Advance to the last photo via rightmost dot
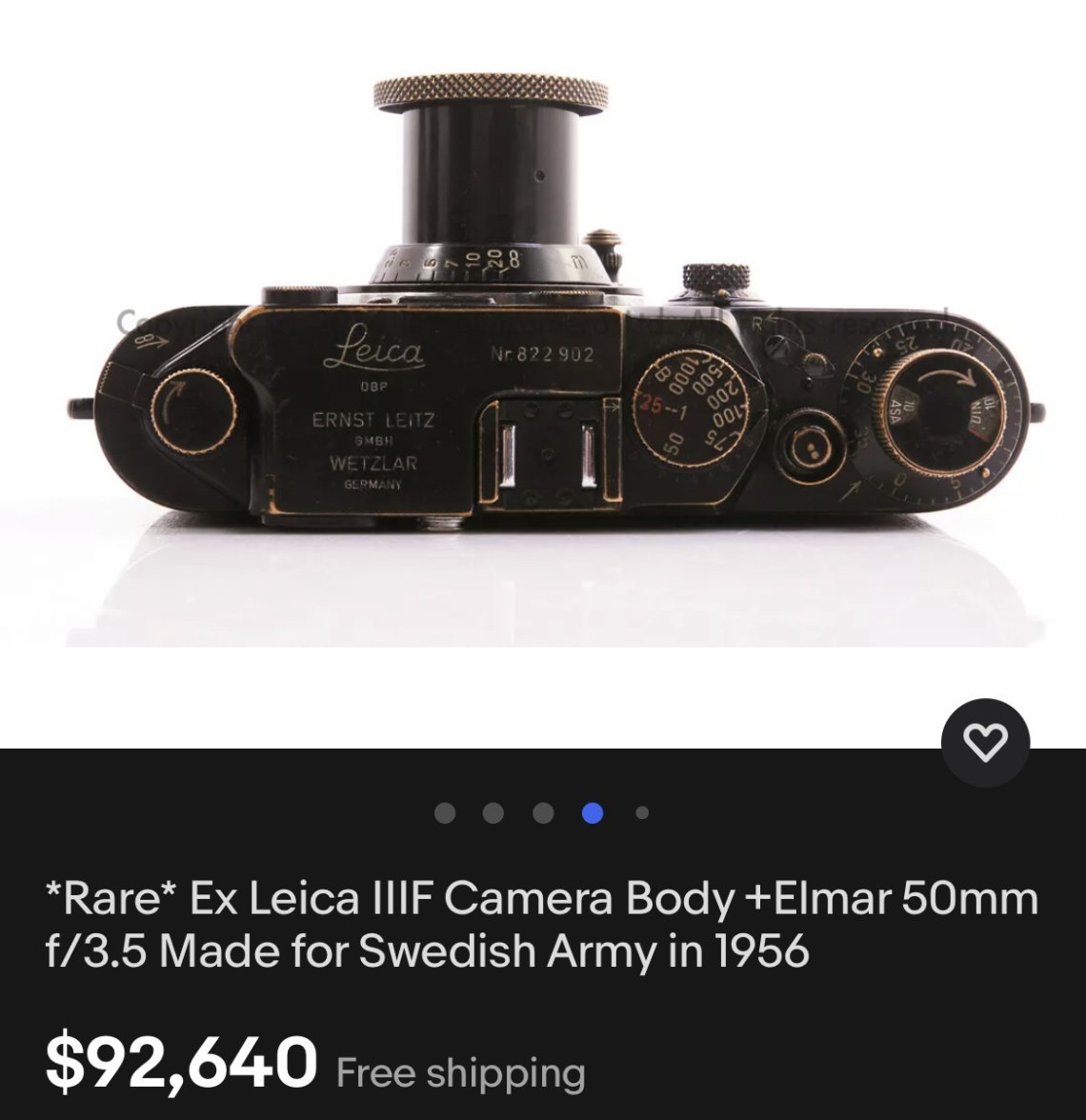The height and width of the screenshot is (1120, 1086). point(641,813)
